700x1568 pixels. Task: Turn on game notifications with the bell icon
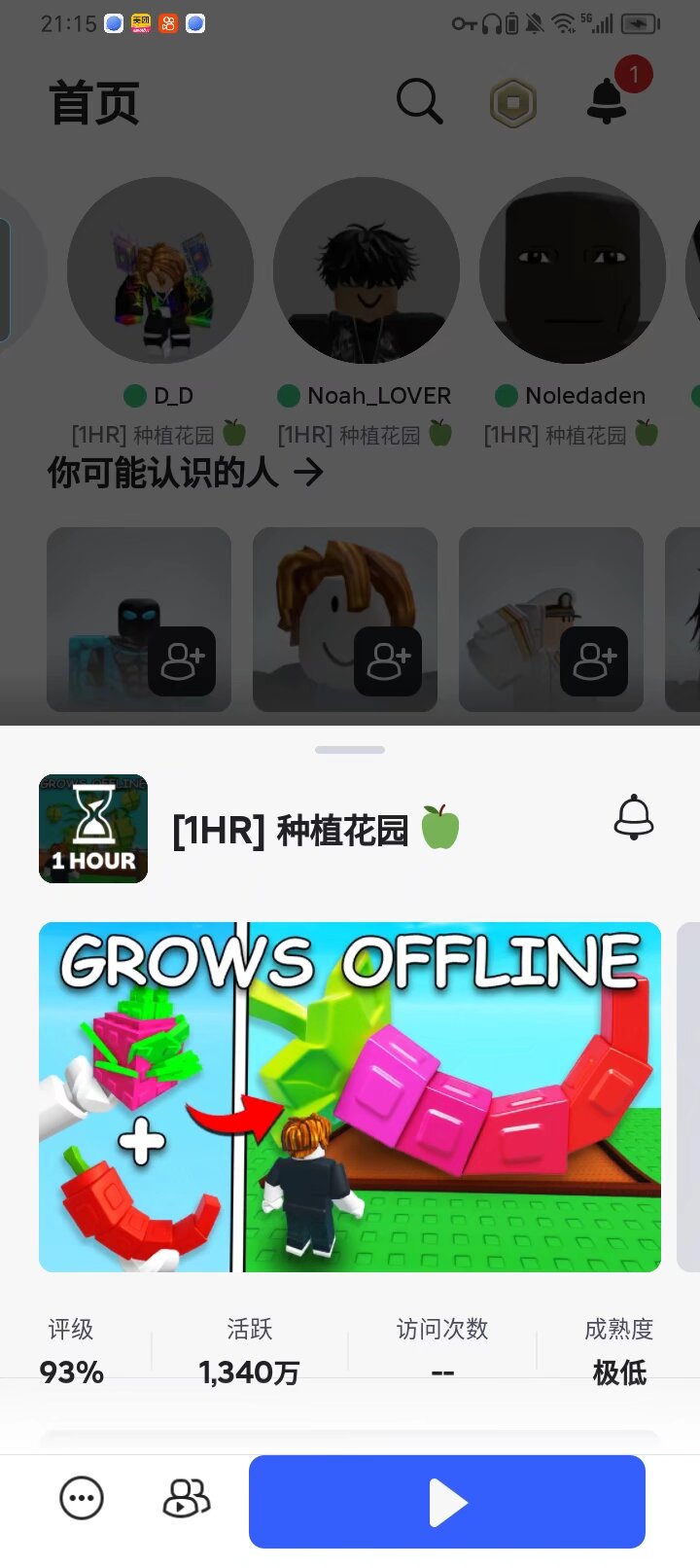[x=633, y=817]
